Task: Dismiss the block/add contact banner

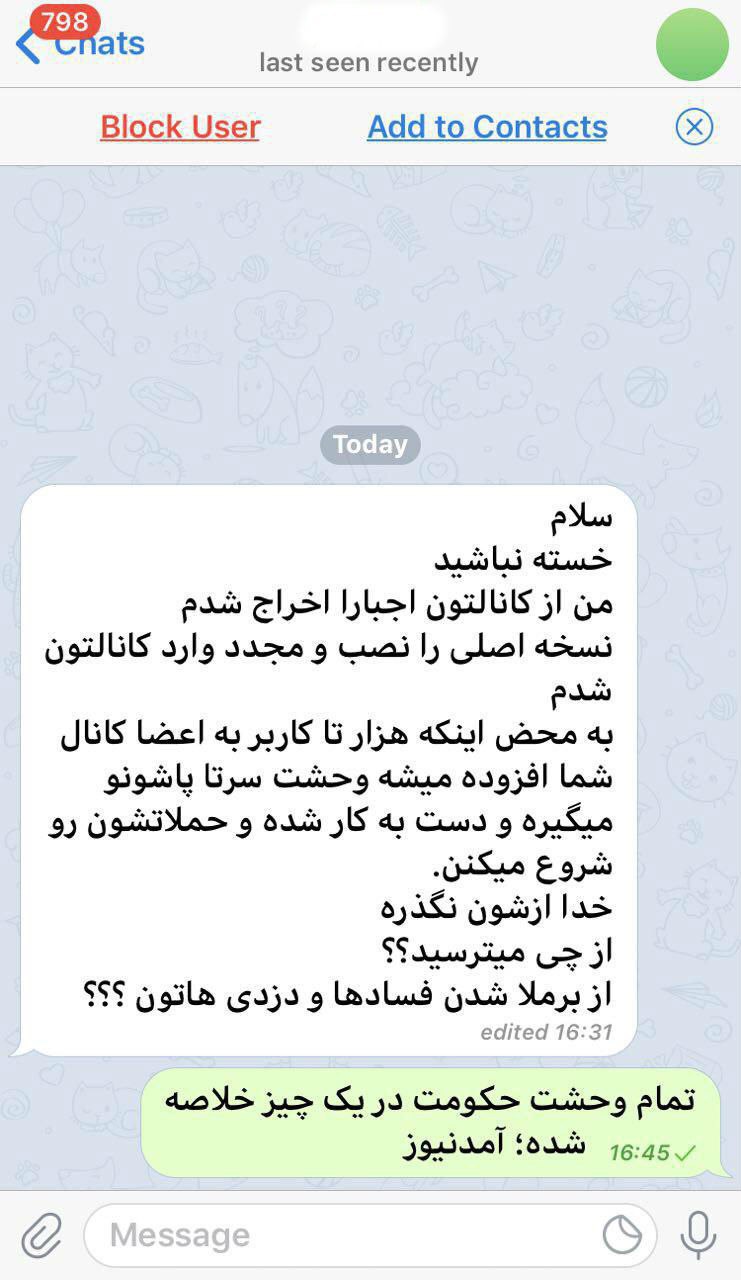Action: pos(694,127)
